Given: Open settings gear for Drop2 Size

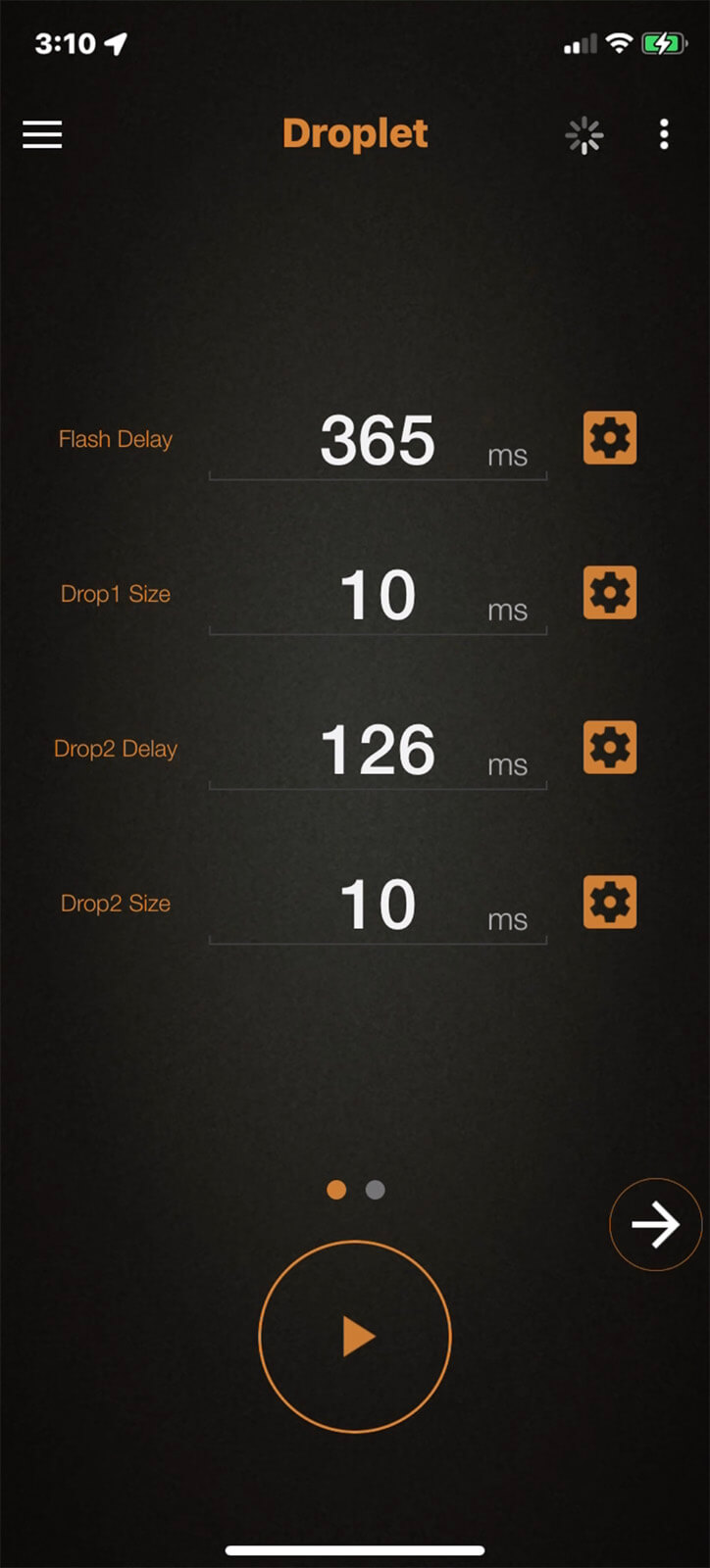Looking at the screenshot, I should pos(609,902).
